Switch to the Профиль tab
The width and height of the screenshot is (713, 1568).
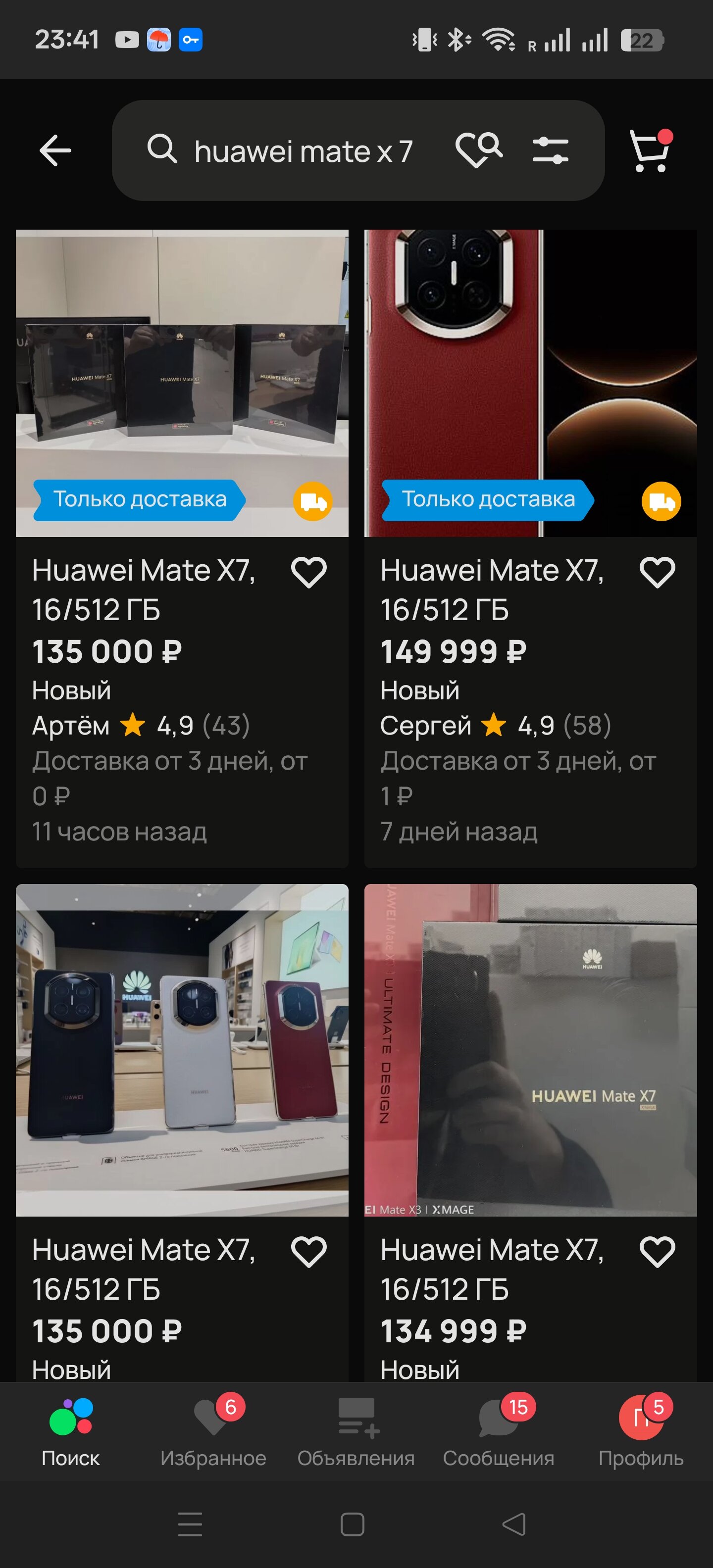641,1432
